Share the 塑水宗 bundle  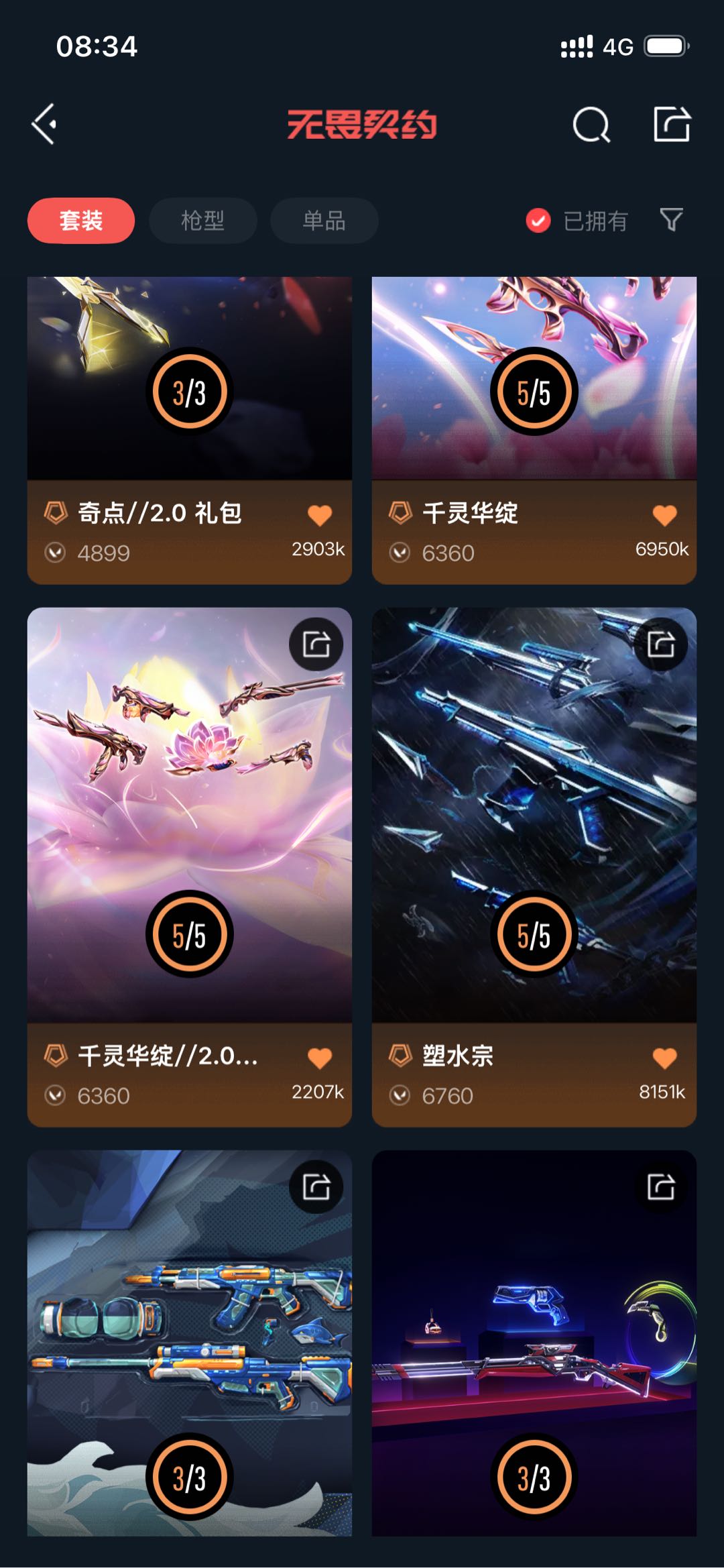click(x=661, y=645)
